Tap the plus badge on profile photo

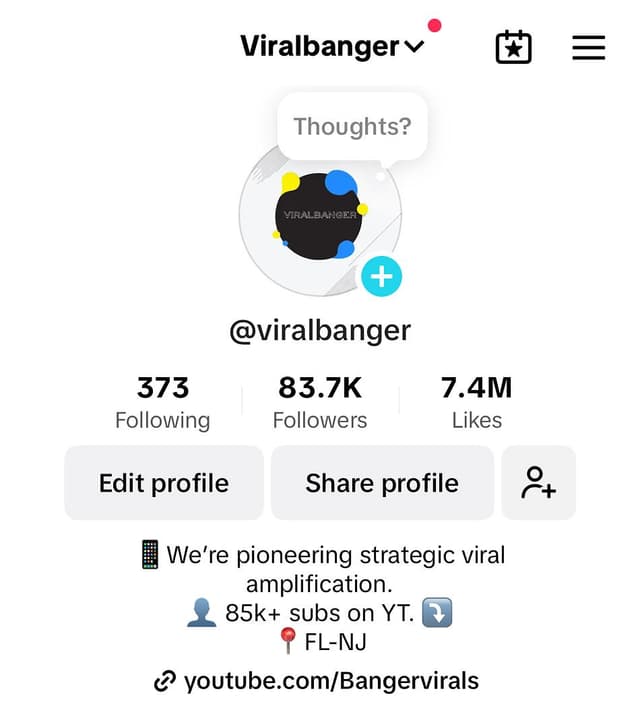[x=381, y=276]
